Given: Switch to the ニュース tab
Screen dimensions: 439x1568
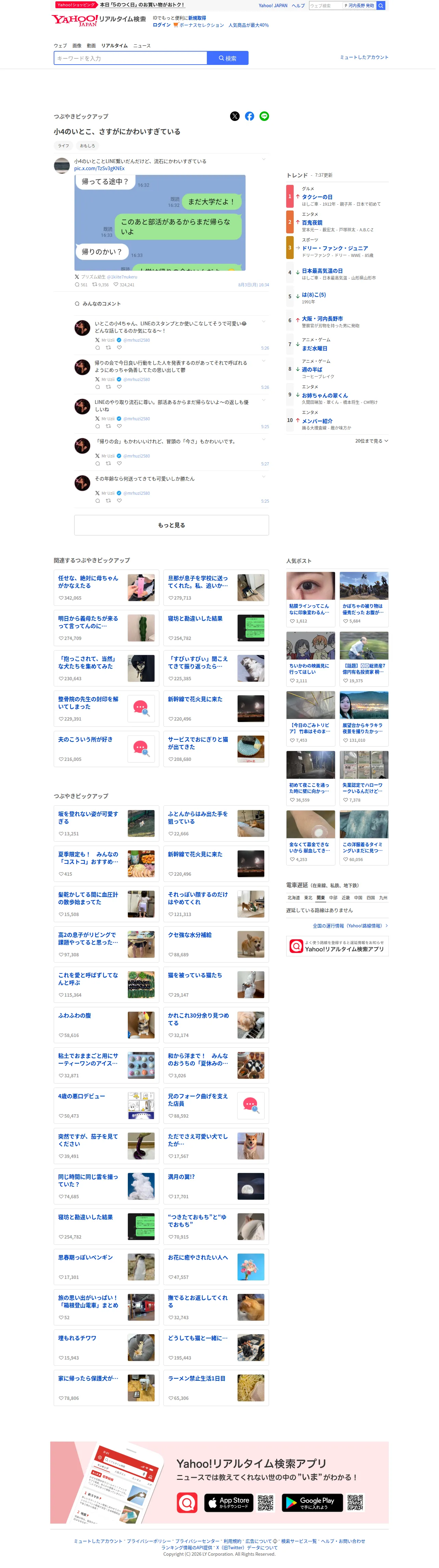Looking at the screenshot, I should [x=142, y=46].
